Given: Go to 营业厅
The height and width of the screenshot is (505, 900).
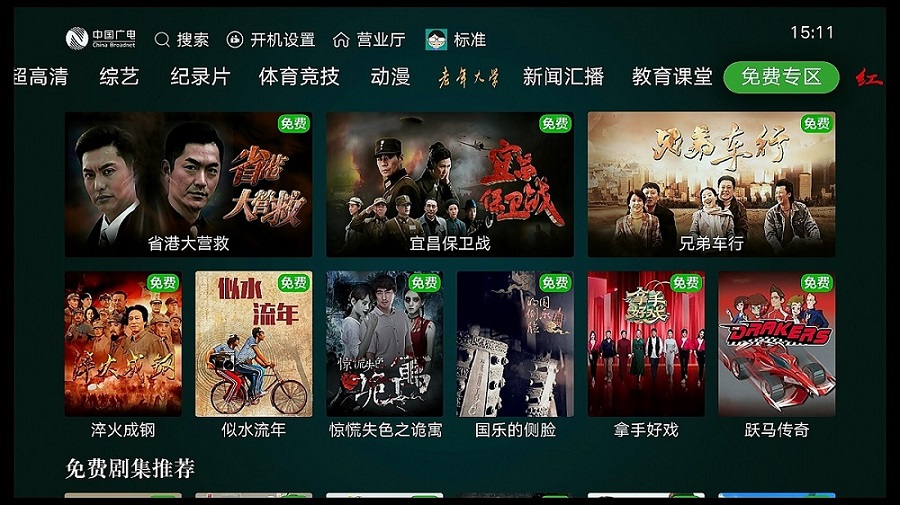Looking at the screenshot, I should [369, 40].
